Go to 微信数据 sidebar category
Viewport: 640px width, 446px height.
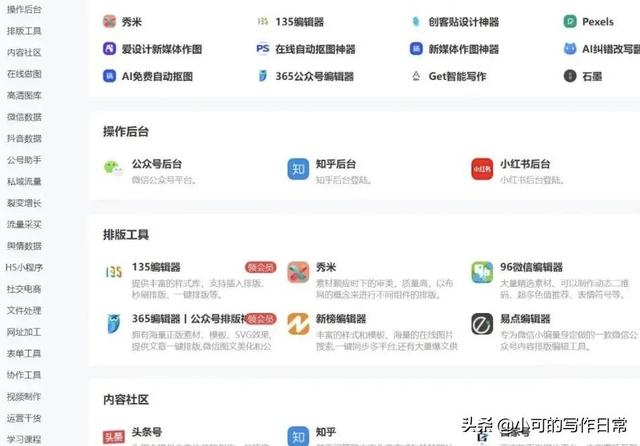24,116
